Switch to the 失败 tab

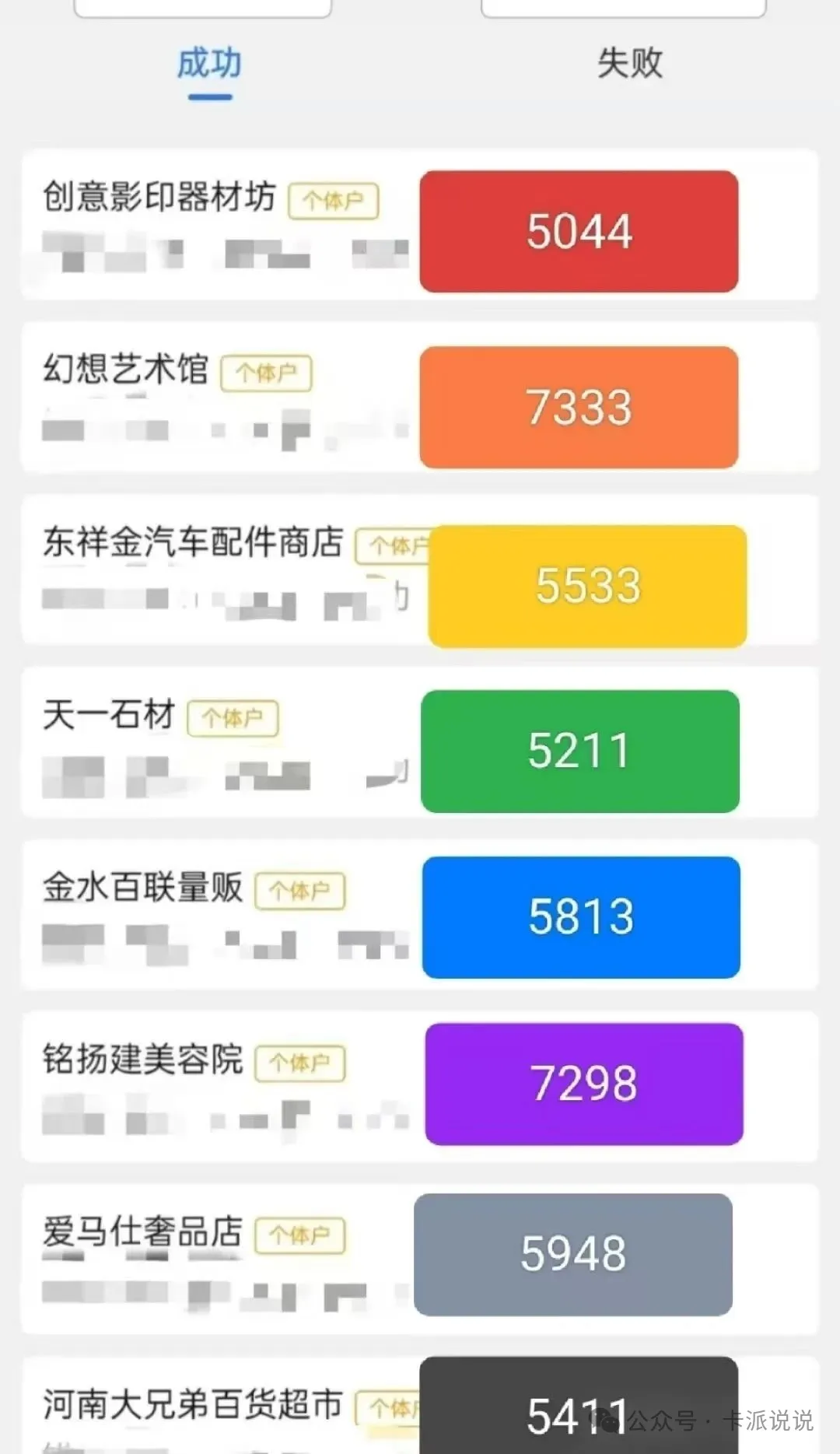(632, 65)
